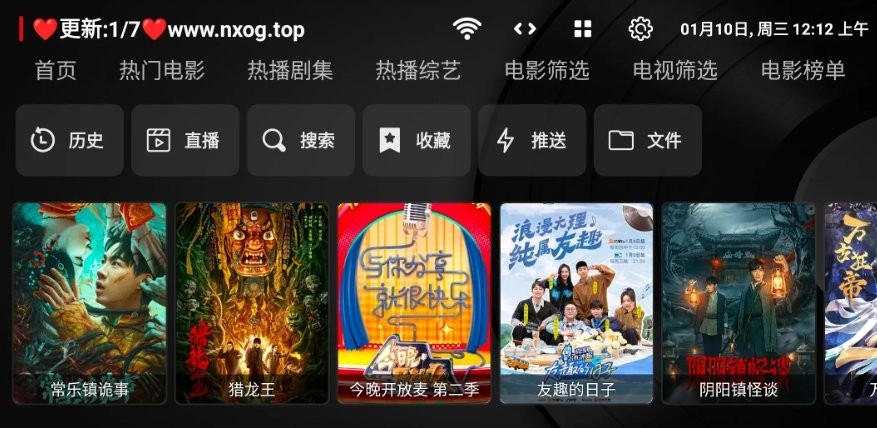Switch to 电视筛选 tab
Image resolution: width=877 pixels, height=428 pixels.
click(x=675, y=71)
